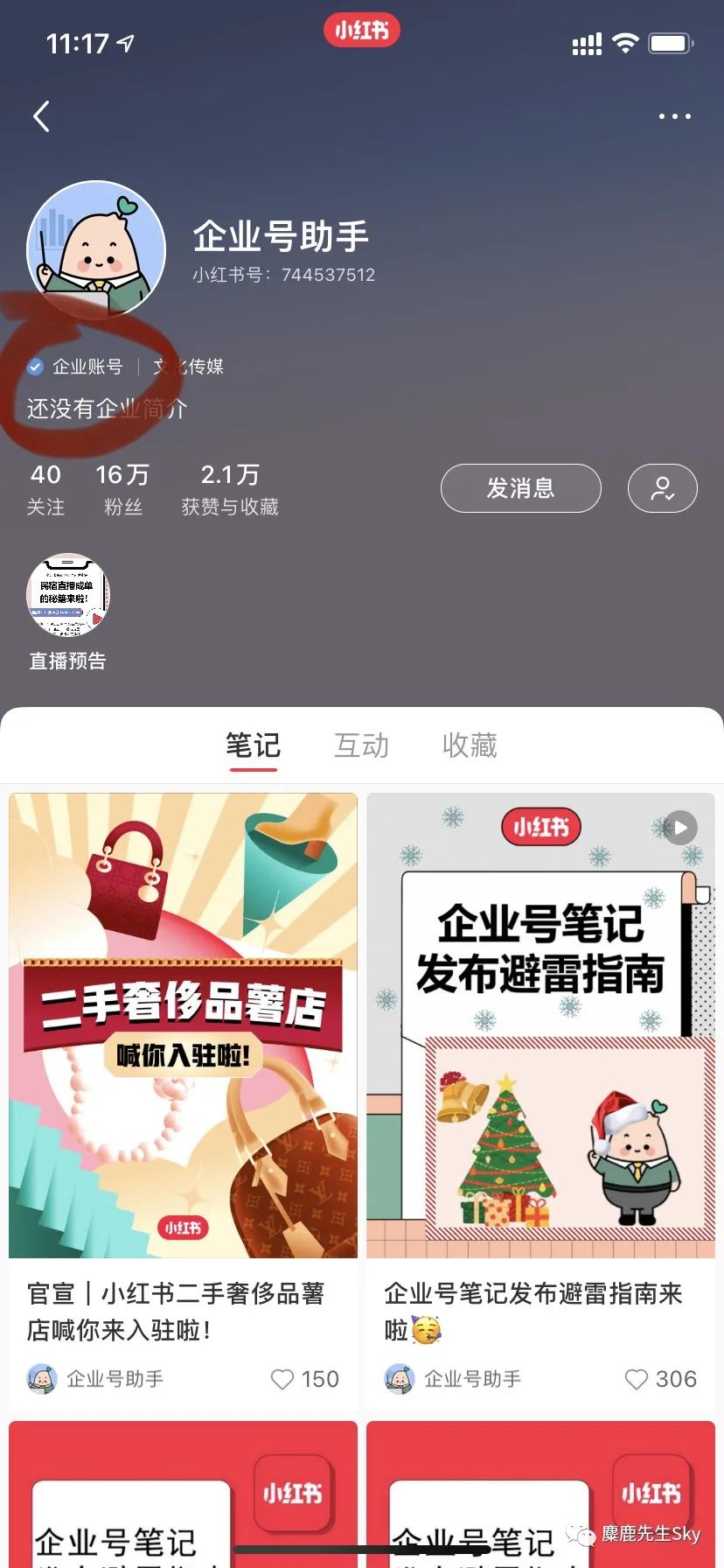Viewport: 724px width, 1568px height.
Task: Tap the heart icon on 二手奢侈品薯店 note
Action: click(x=282, y=1379)
